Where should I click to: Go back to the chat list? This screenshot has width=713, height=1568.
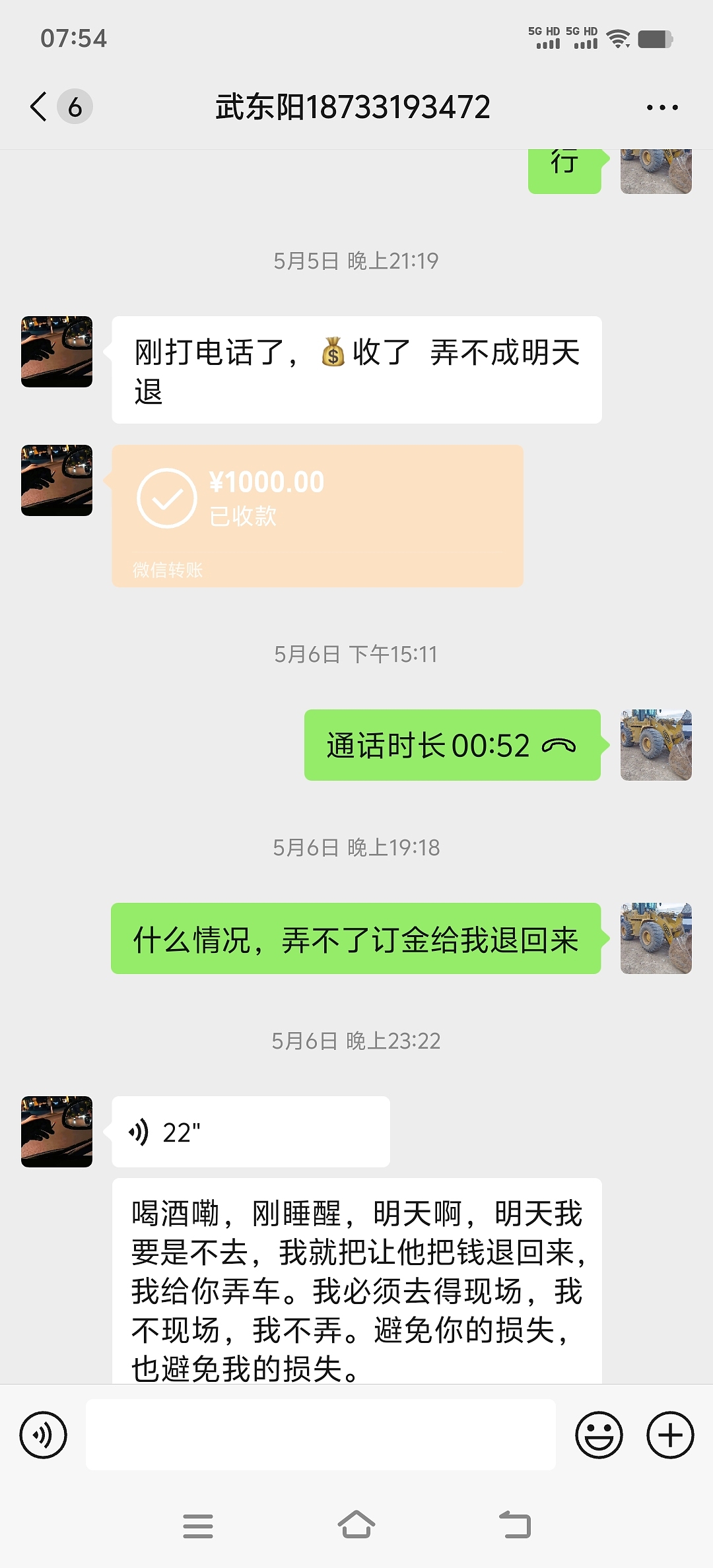click(40, 107)
